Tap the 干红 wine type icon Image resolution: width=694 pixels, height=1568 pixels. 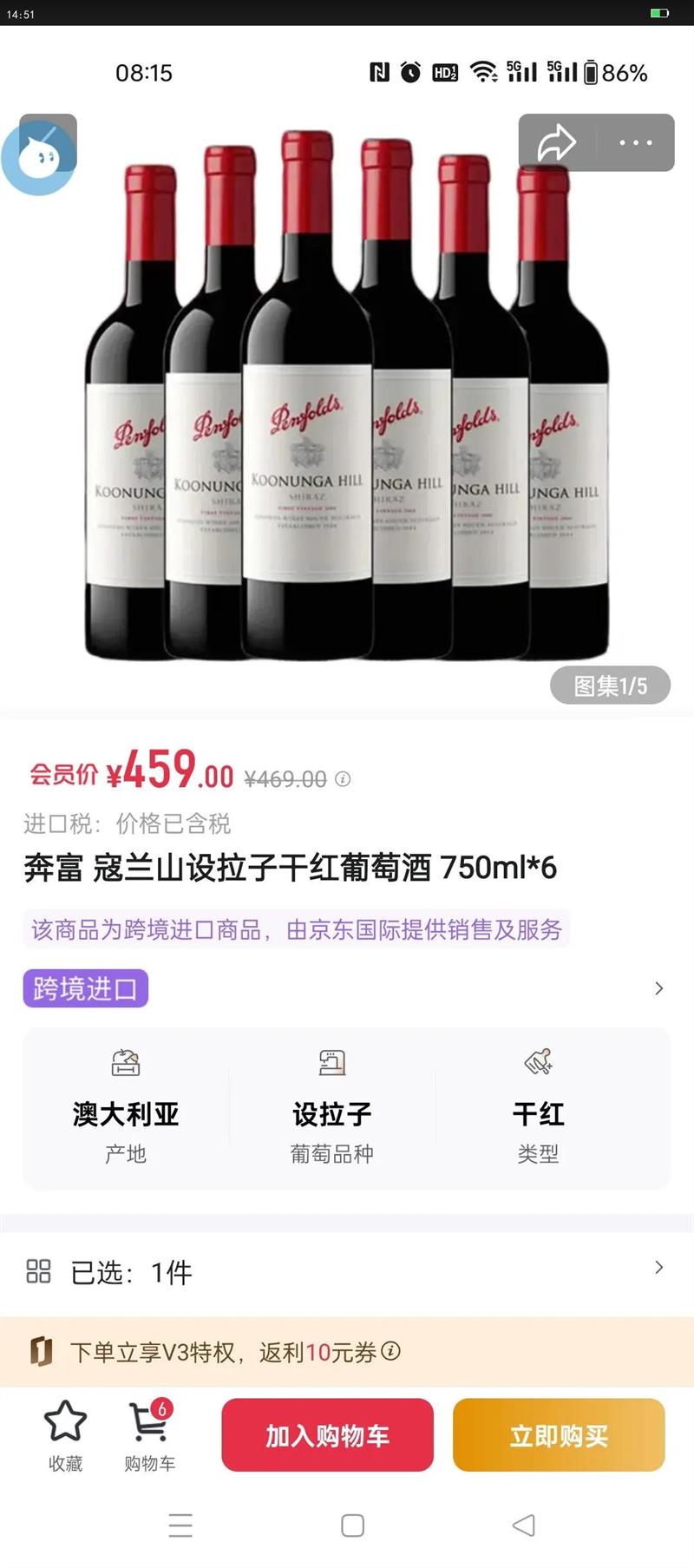pyautogui.click(x=539, y=1062)
